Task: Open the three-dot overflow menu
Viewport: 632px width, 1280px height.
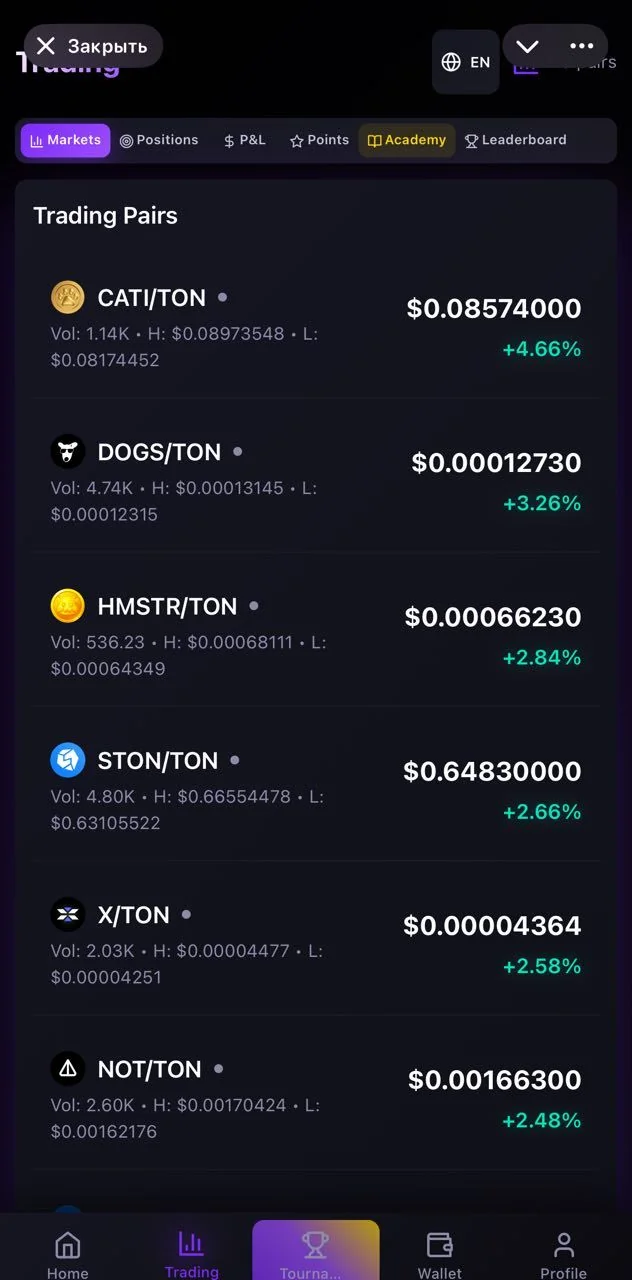Action: pyautogui.click(x=582, y=46)
